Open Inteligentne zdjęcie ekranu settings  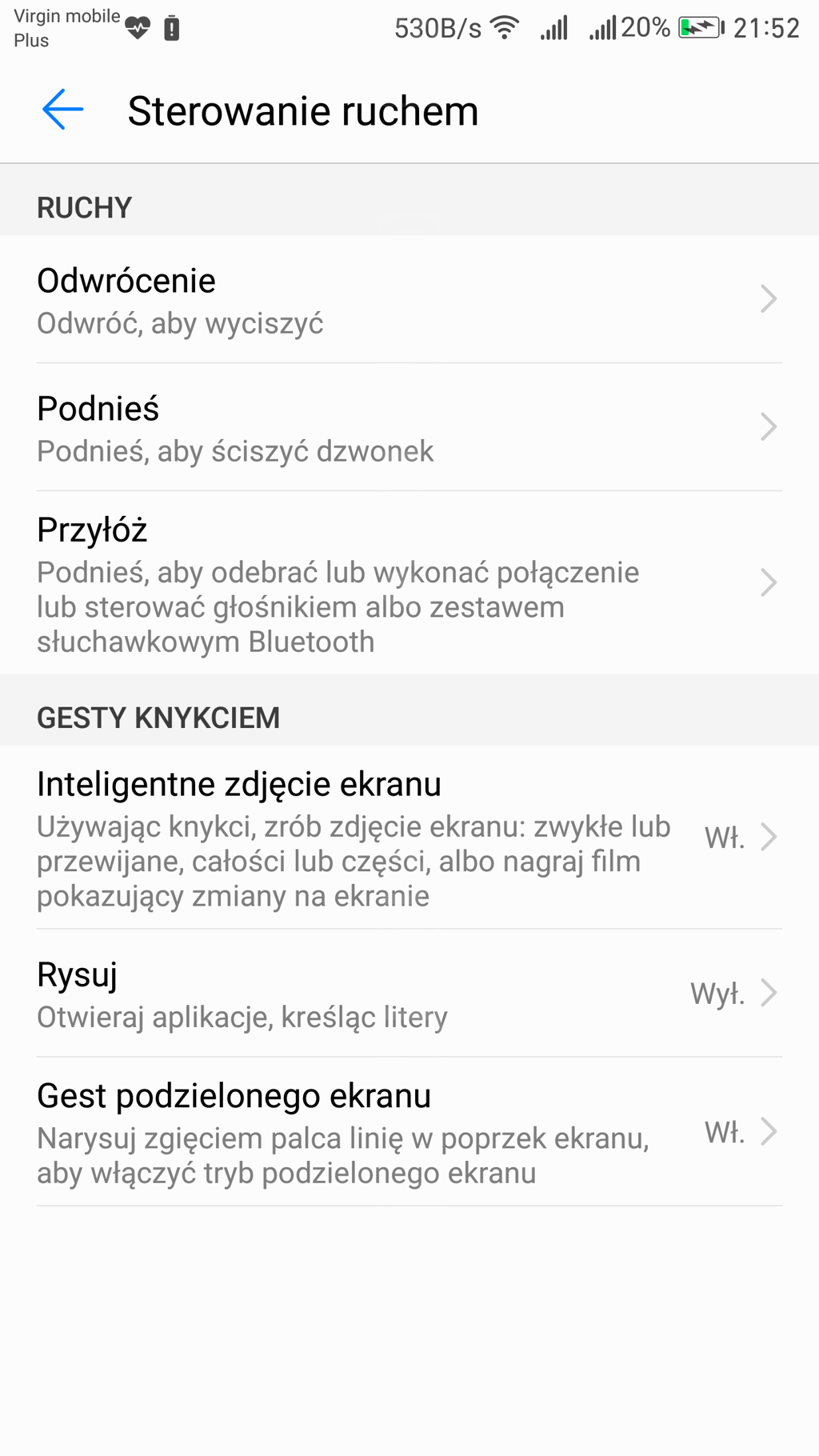408,838
